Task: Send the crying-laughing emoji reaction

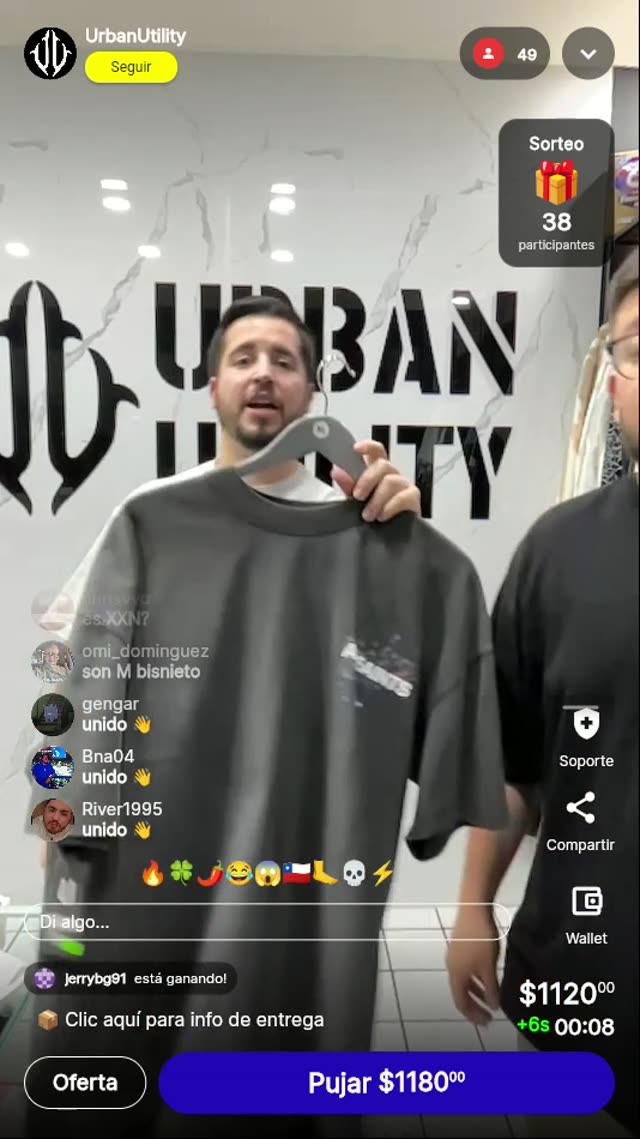Action: click(x=239, y=873)
